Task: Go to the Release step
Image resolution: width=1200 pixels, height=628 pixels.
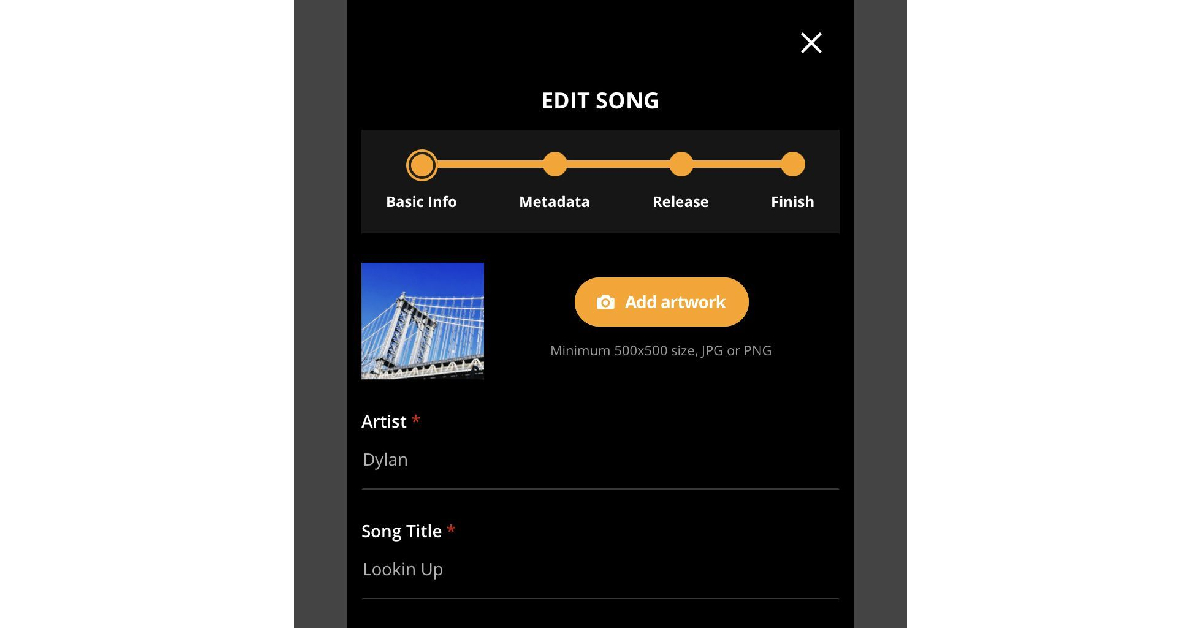Action: 681,165
